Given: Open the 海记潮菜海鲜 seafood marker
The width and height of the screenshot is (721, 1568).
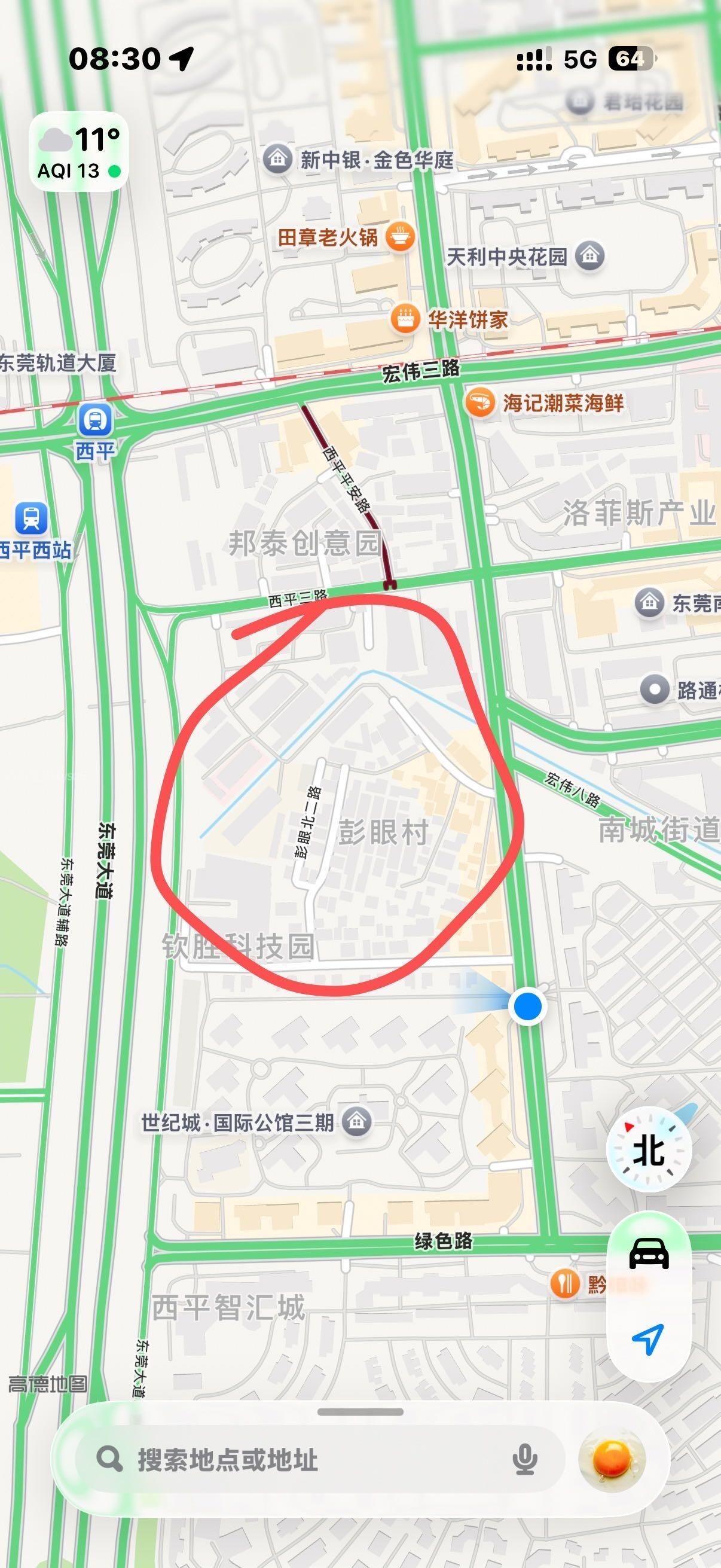Looking at the screenshot, I should click(481, 402).
